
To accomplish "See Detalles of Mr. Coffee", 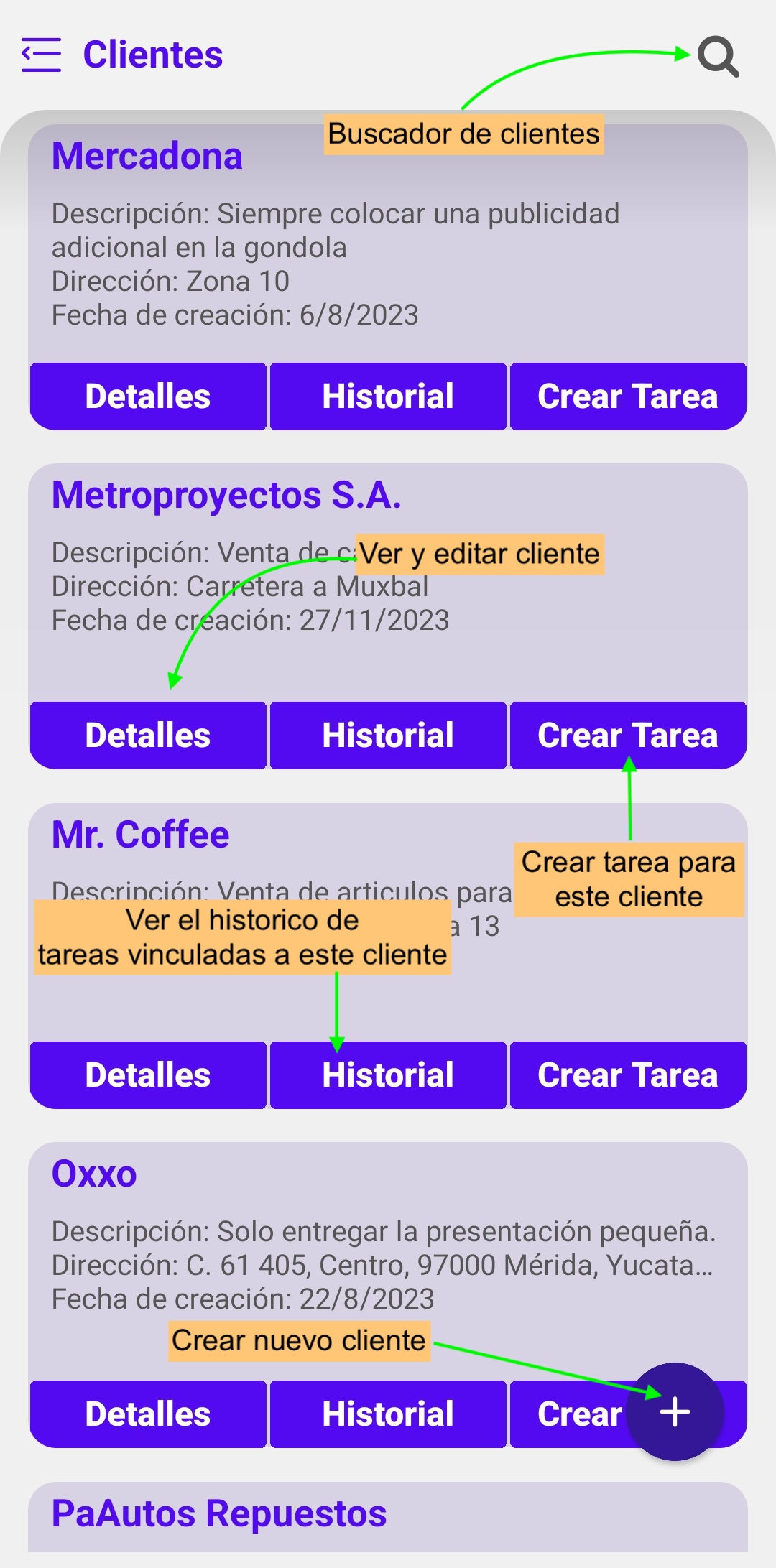I will tap(148, 1075).
